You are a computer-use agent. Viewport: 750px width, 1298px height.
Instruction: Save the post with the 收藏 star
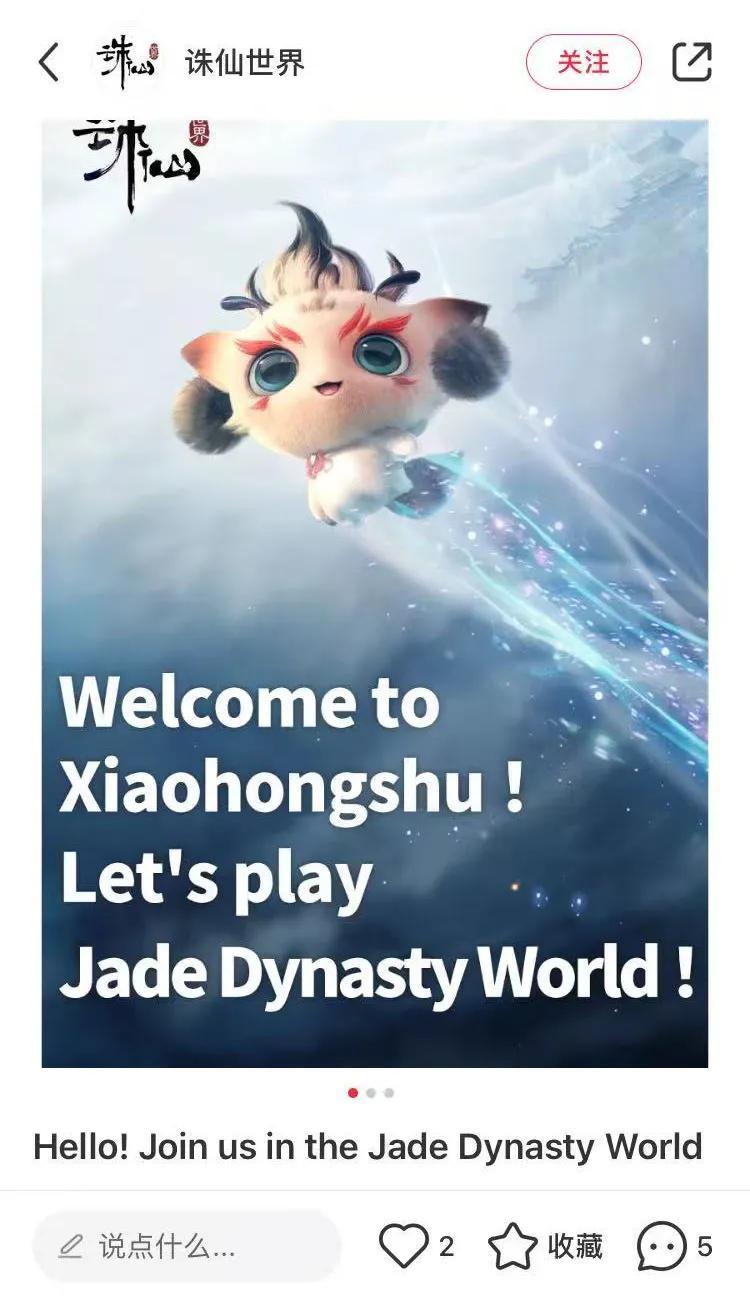pyautogui.click(x=513, y=1246)
